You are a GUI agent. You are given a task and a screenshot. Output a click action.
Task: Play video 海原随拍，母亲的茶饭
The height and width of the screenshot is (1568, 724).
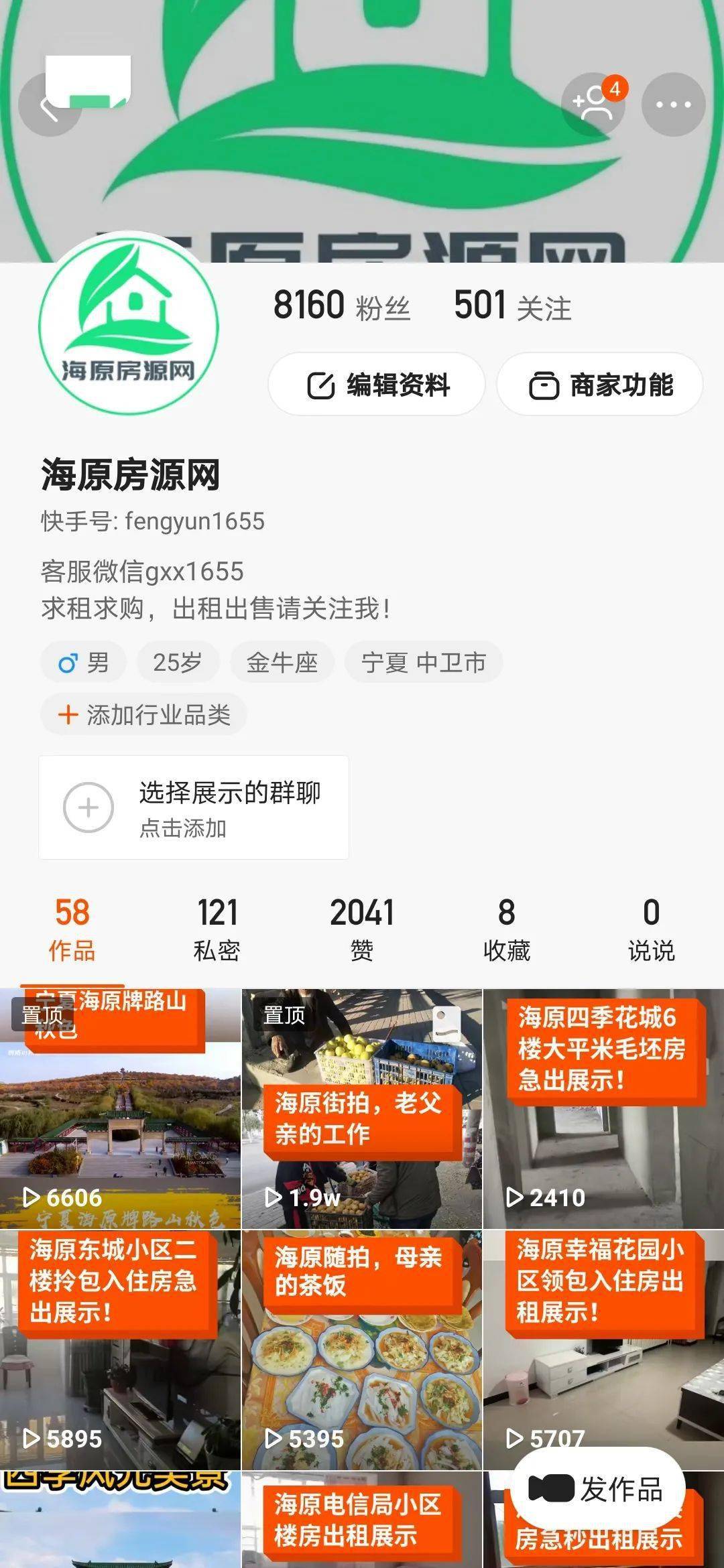(362, 1350)
